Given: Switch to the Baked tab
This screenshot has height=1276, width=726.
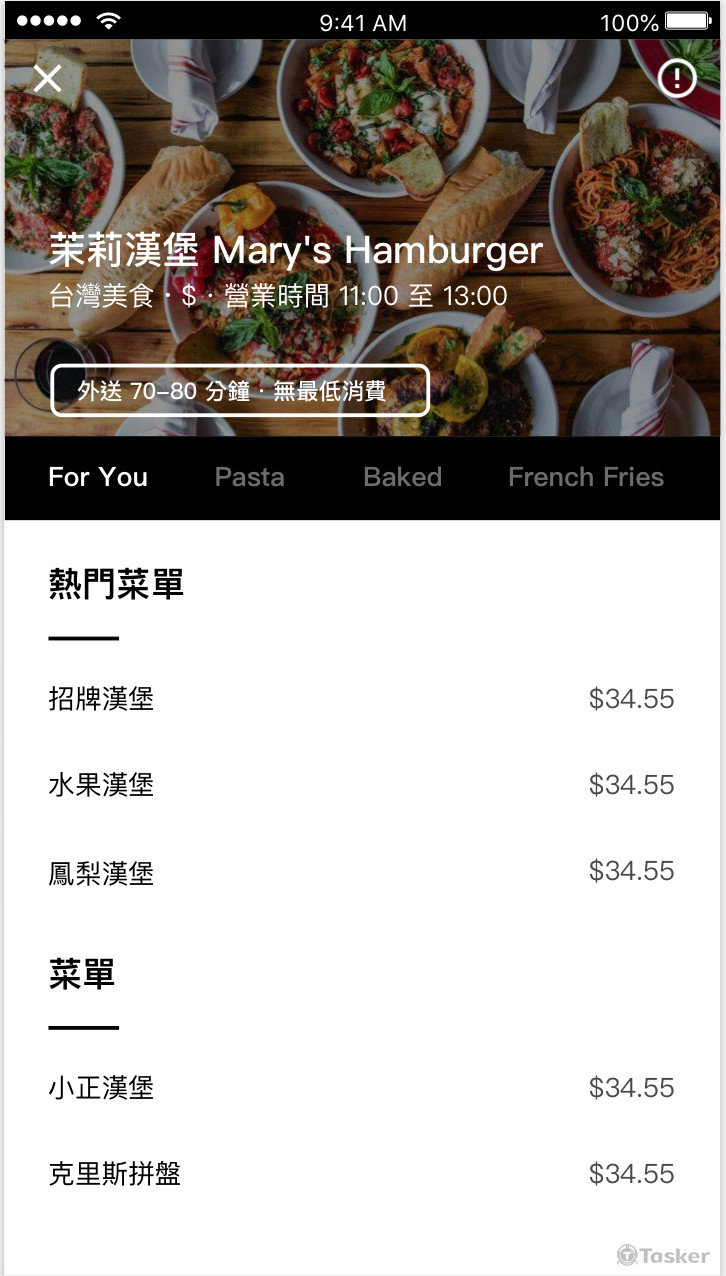Looking at the screenshot, I should (402, 477).
